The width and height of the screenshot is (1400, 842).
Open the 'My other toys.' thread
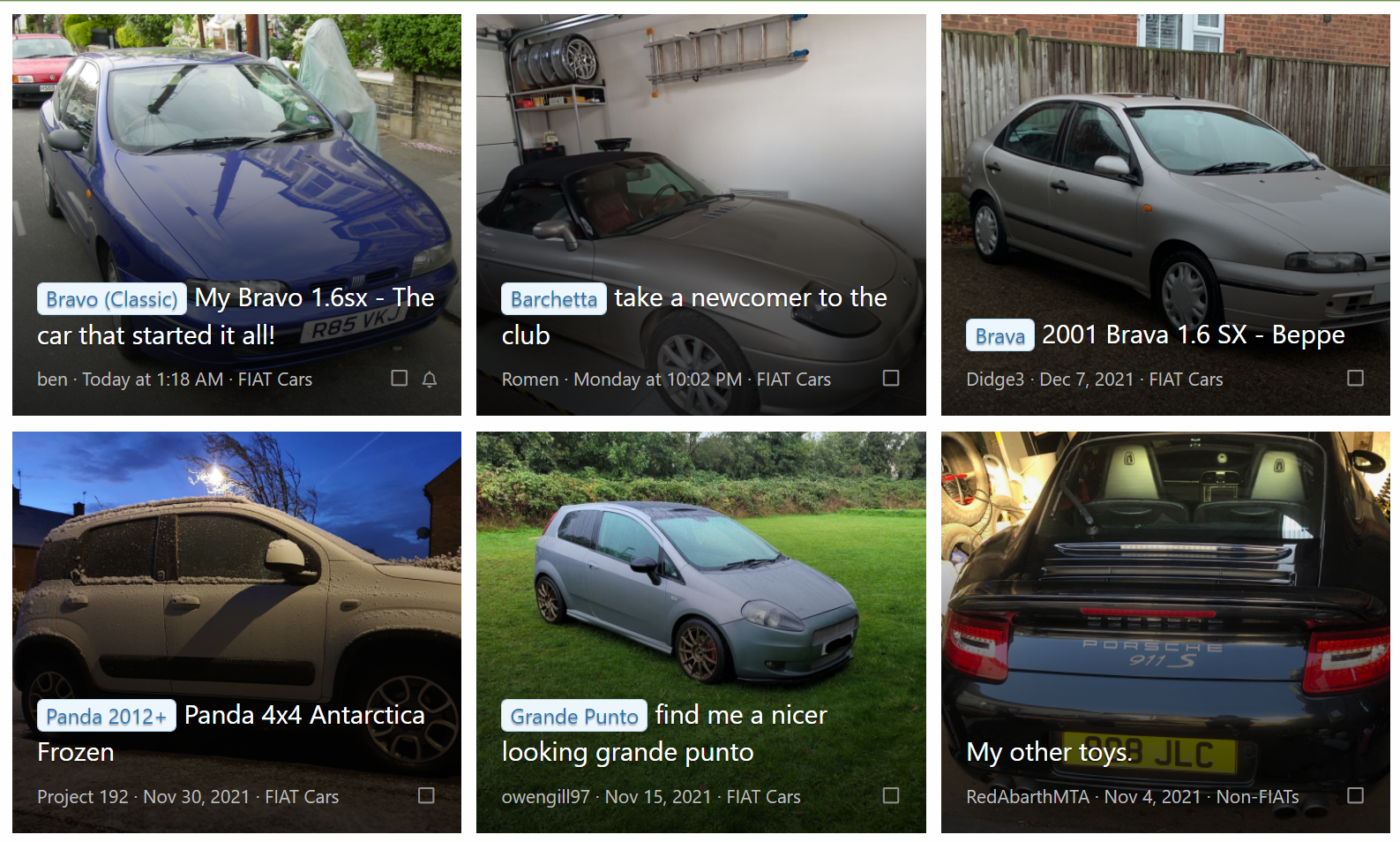pyautogui.click(x=1048, y=752)
